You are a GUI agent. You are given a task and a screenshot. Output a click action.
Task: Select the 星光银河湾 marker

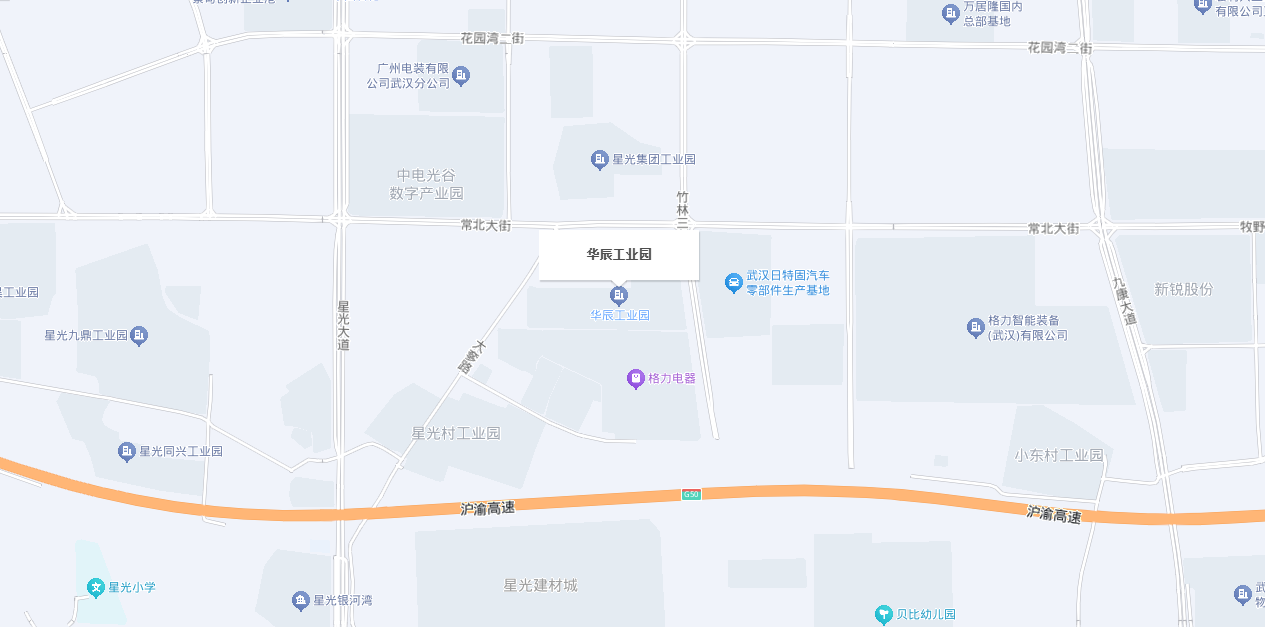tap(301, 601)
